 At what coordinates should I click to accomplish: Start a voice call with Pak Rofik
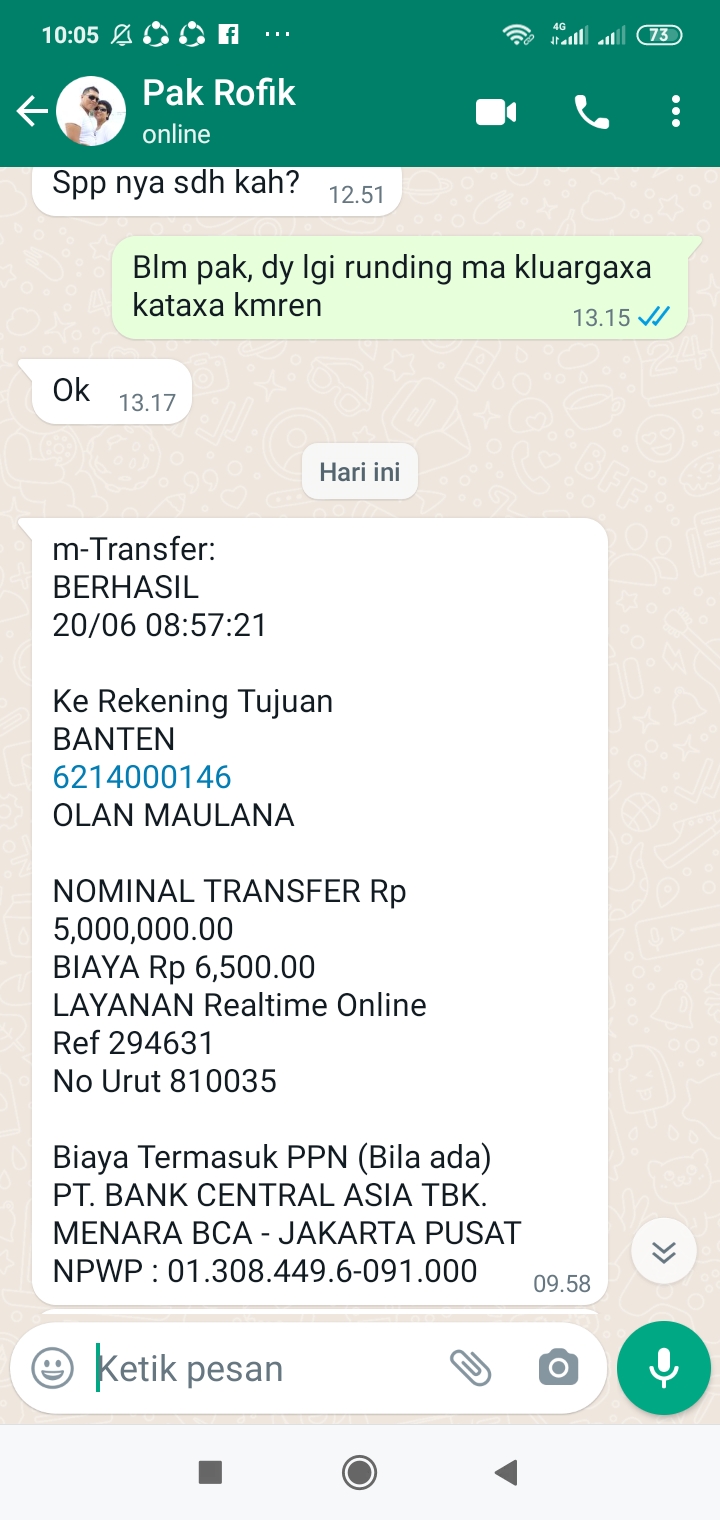[592, 112]
